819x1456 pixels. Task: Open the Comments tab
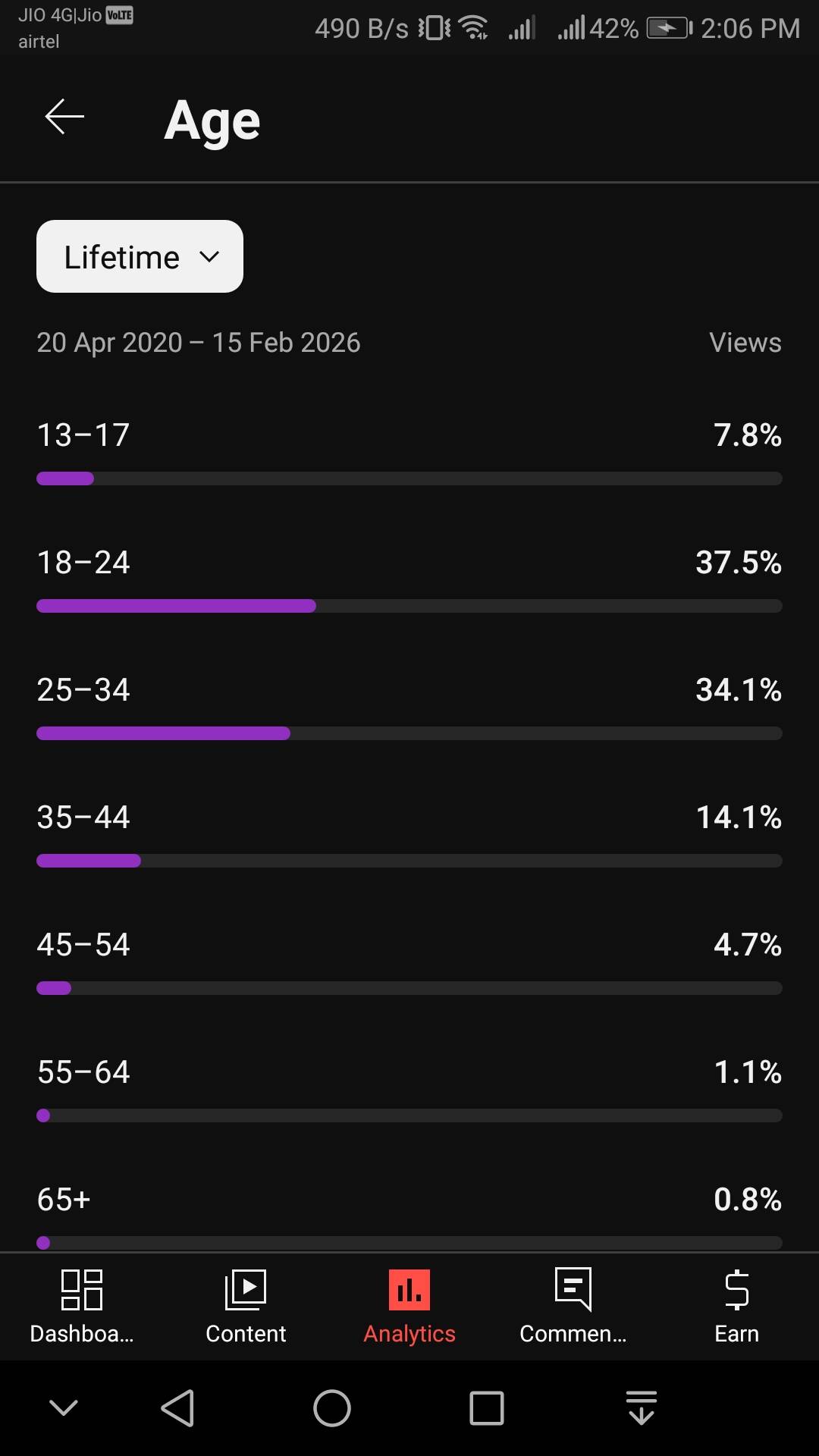[573, 1306]
